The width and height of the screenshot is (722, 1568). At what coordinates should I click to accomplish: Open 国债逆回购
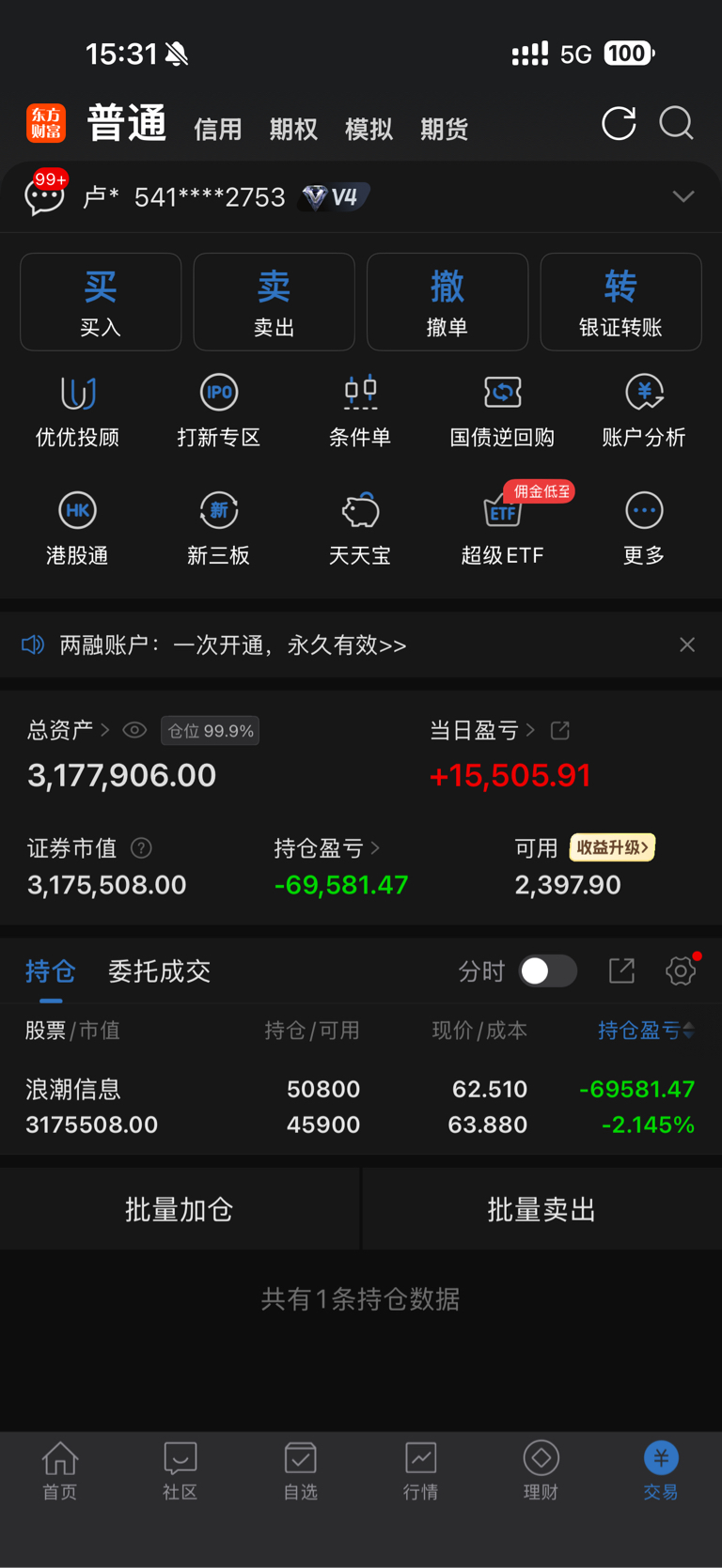tap(502, 411)
